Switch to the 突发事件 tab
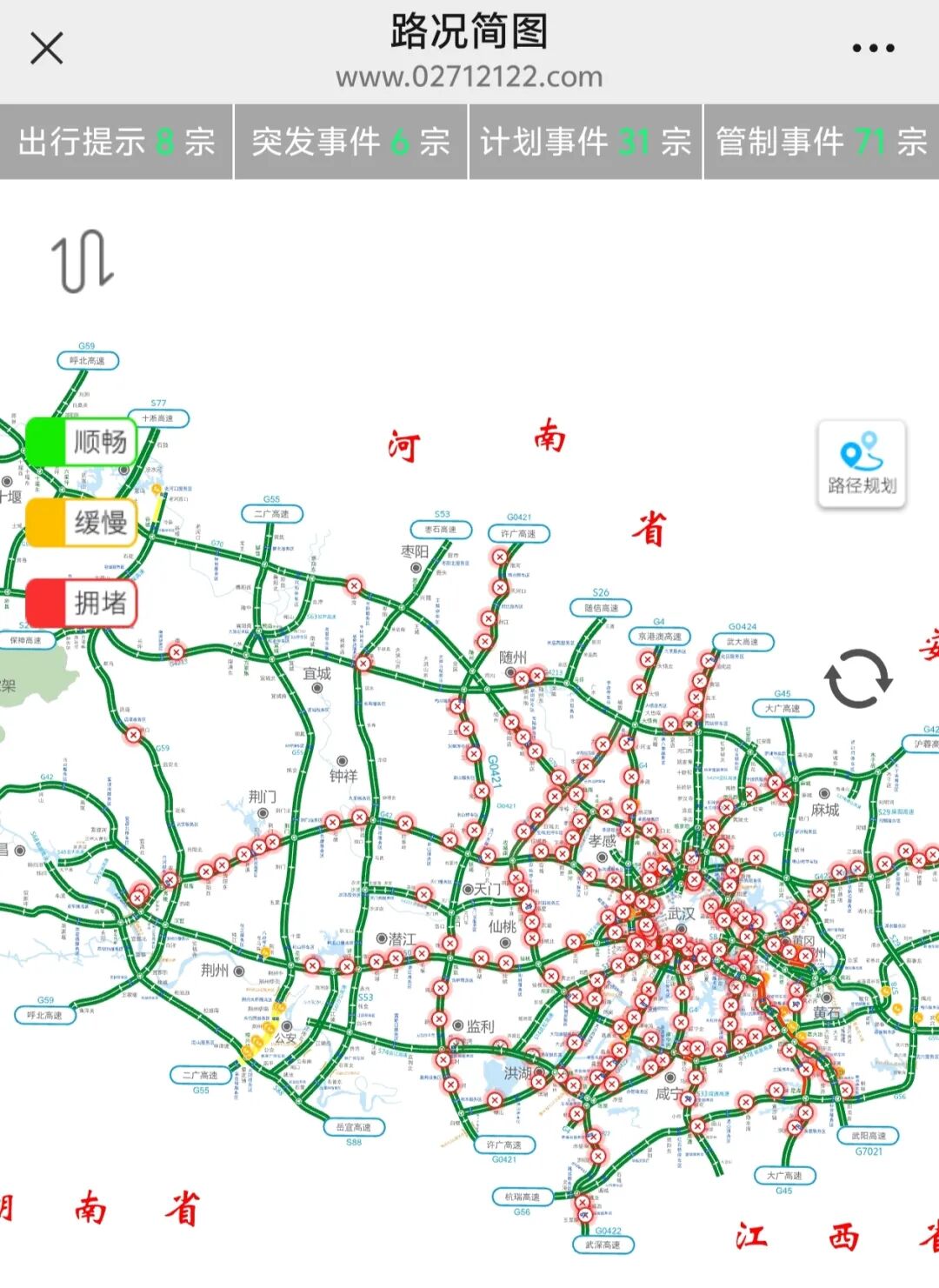This screenshot has height=1288, width=939. point(351,142)
